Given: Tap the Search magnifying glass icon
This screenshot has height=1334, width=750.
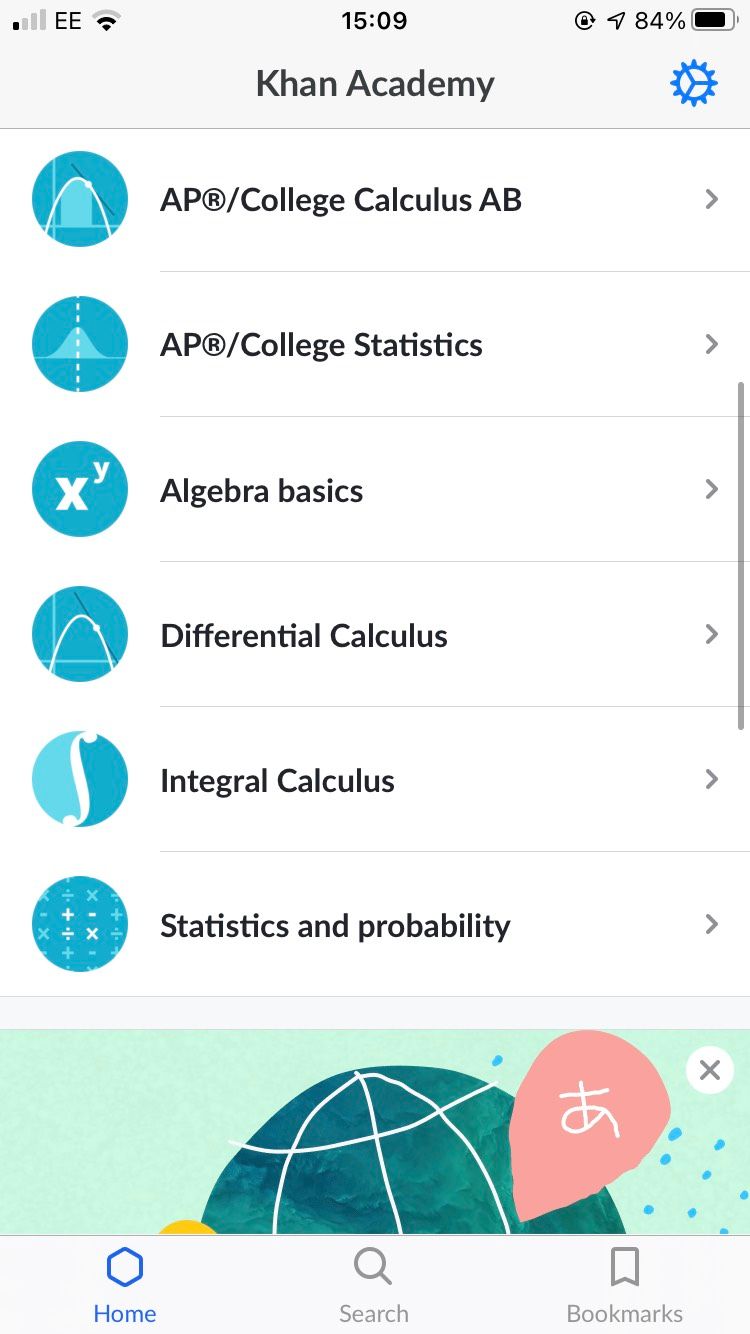Looking at the screenshot, I should pos(372,1265).
